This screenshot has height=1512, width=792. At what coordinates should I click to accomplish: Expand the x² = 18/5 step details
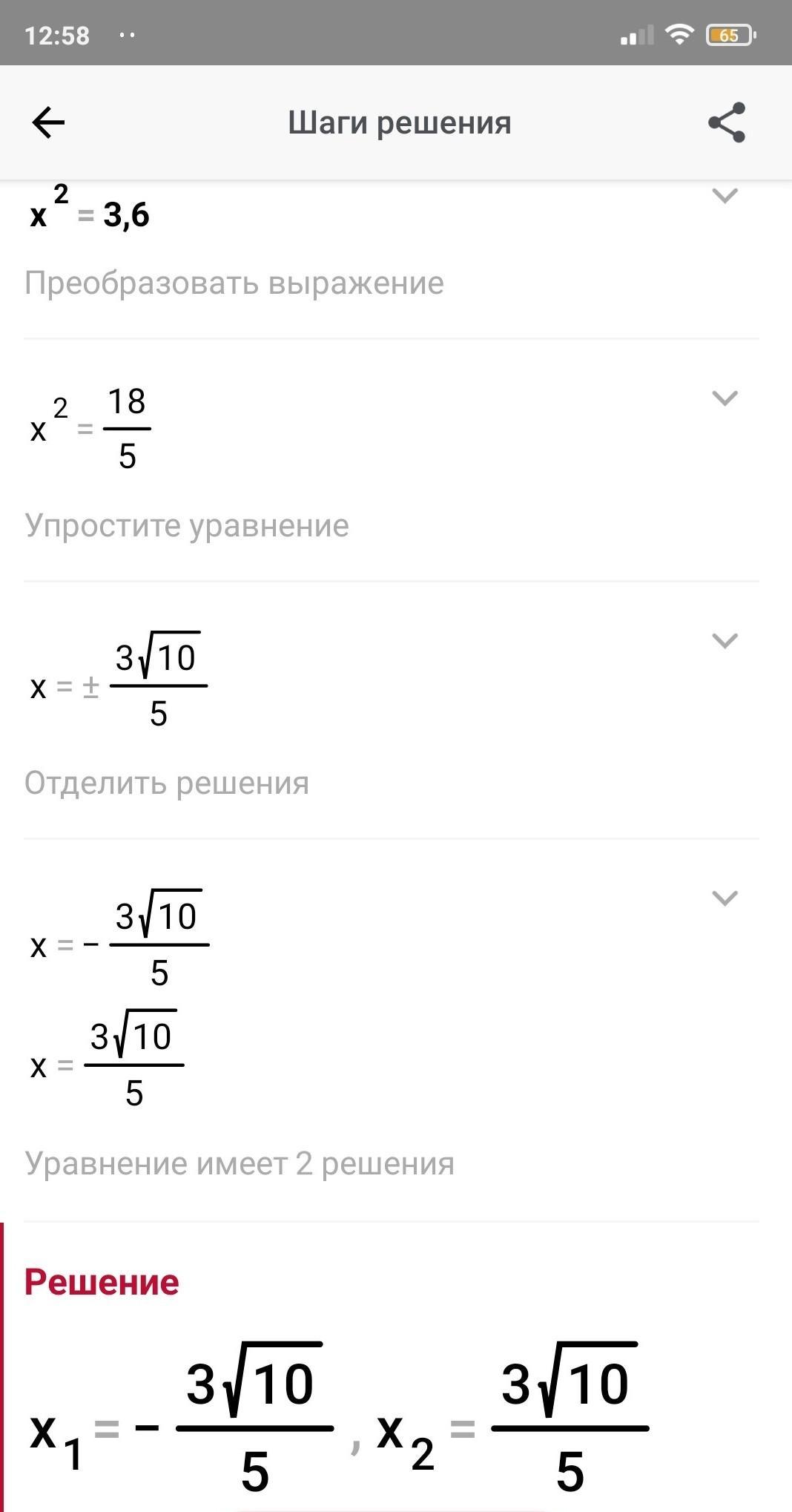click(725, 398)
